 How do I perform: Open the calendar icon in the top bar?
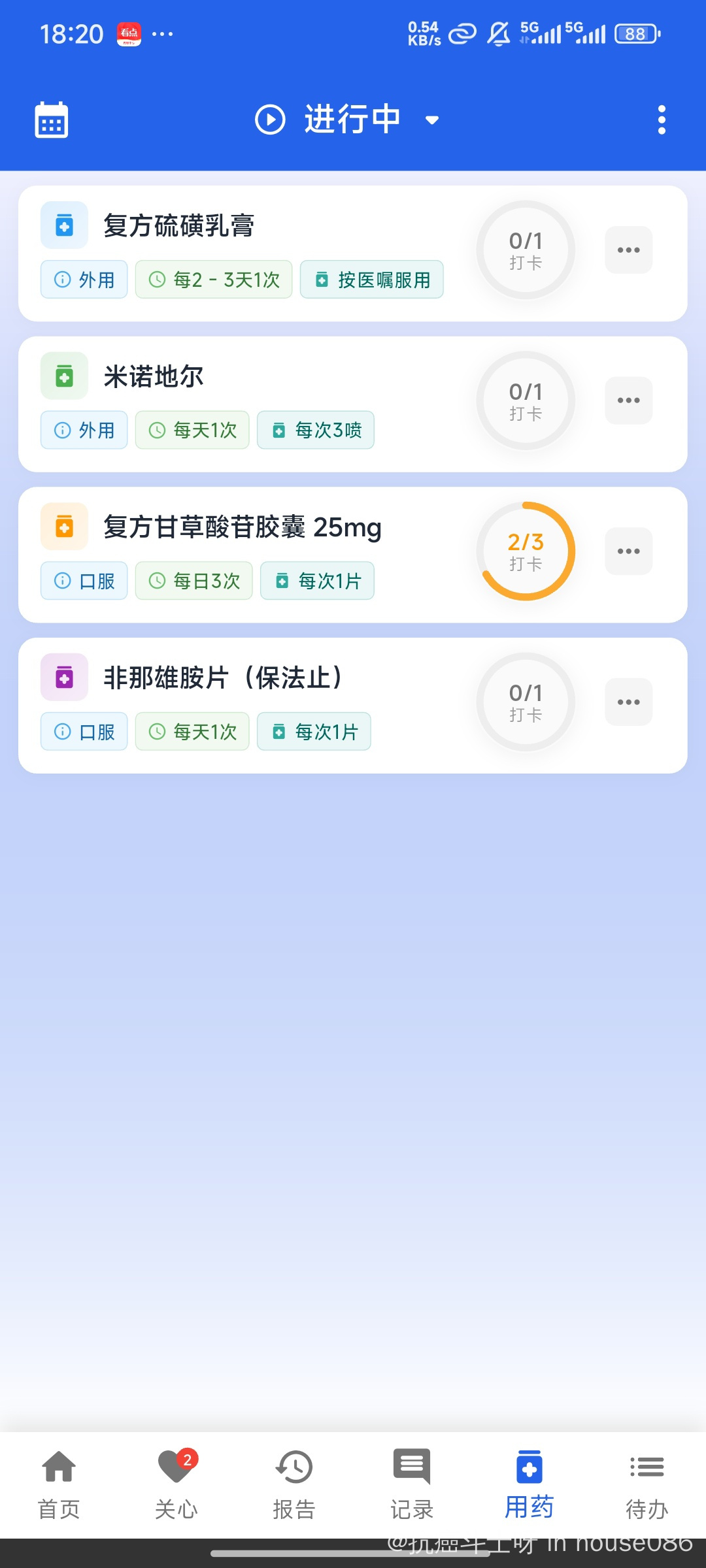[x=51, y=120]
